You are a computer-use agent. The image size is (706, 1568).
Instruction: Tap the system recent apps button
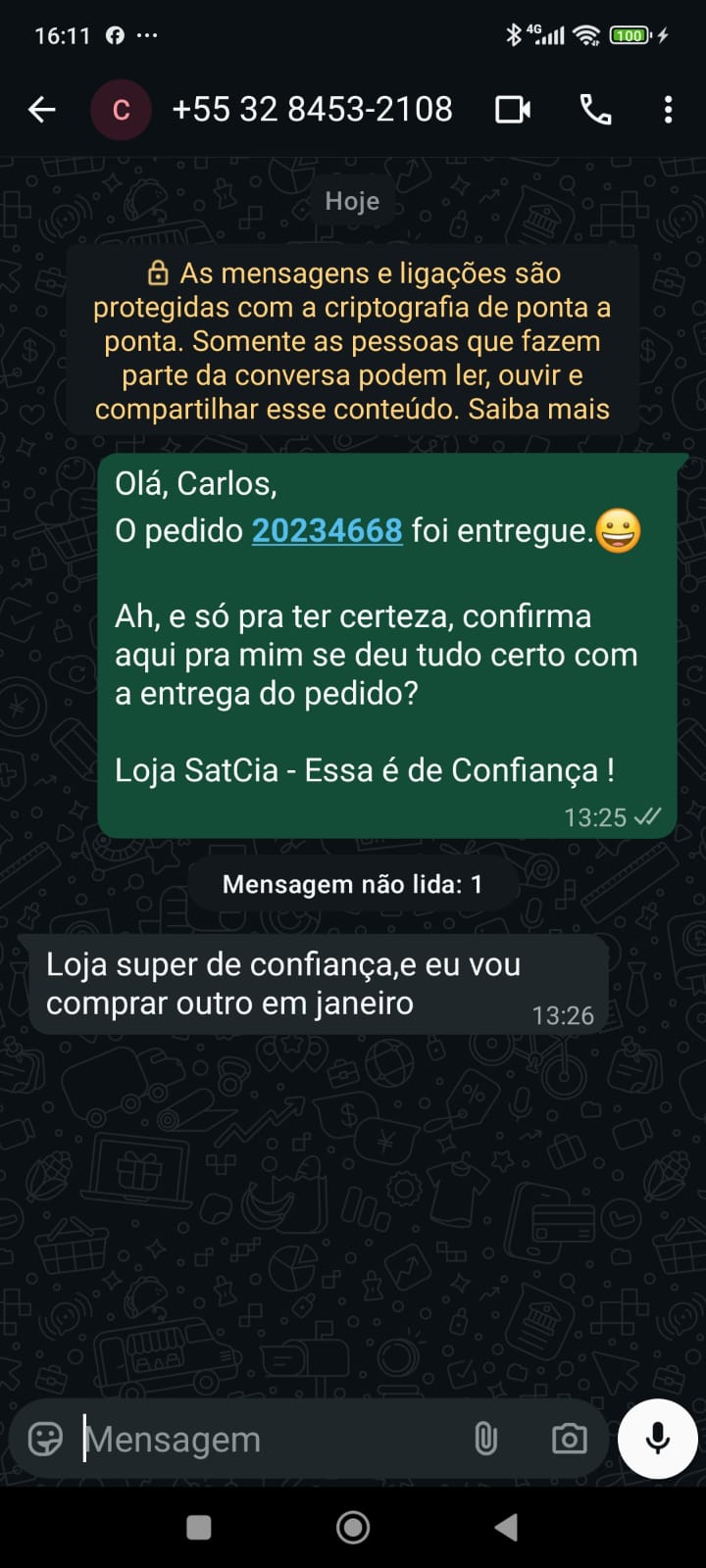coord(199,1527)
